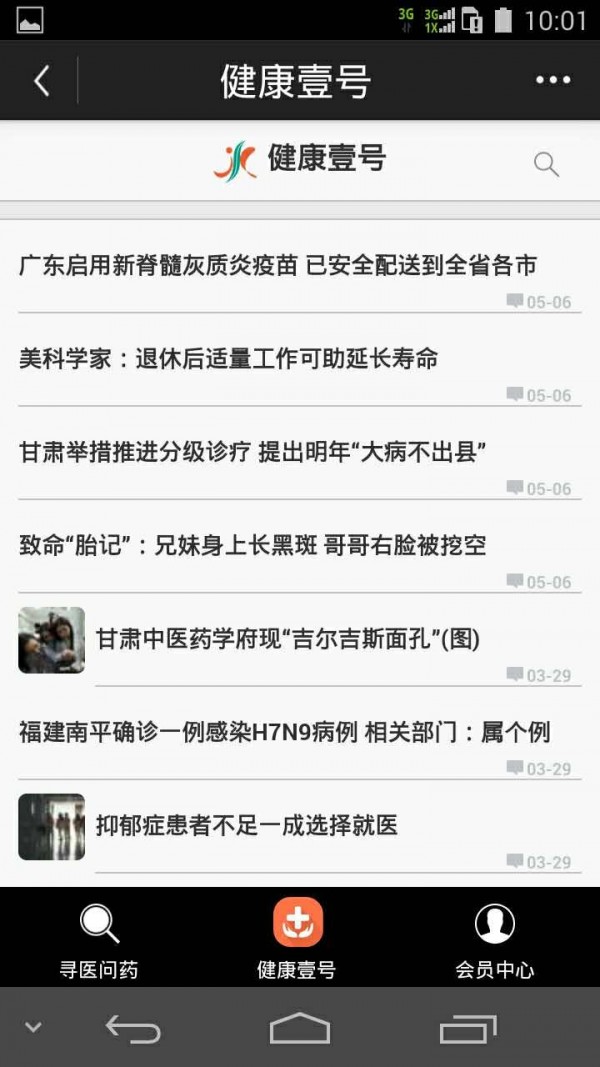The image size is (600, 1067).
Task: Open 甘肃中医药学府现"吉尔吉斯面孔" article
Action: pos(288,639)
